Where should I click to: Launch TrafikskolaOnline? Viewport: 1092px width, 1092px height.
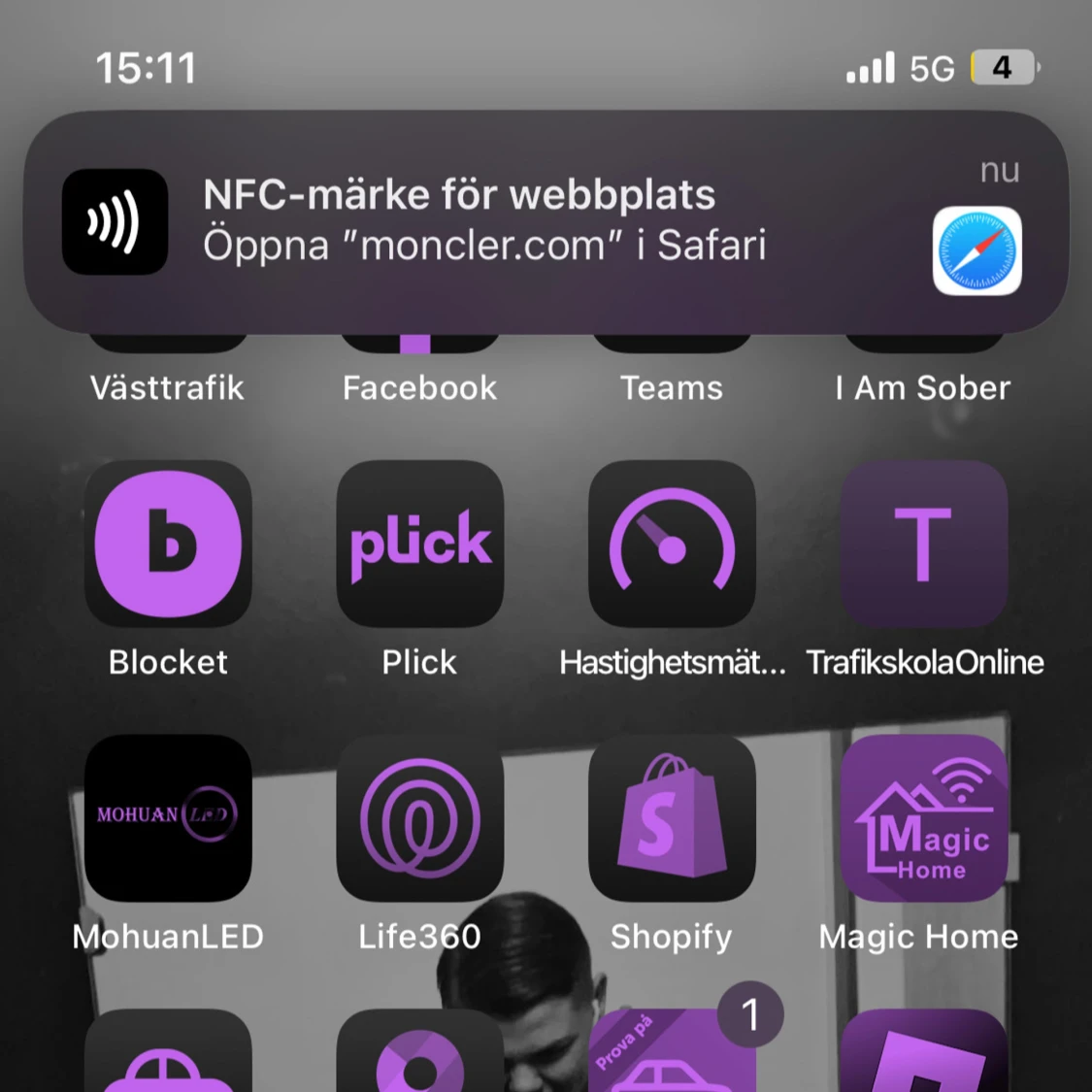click(x=923, y=544)
